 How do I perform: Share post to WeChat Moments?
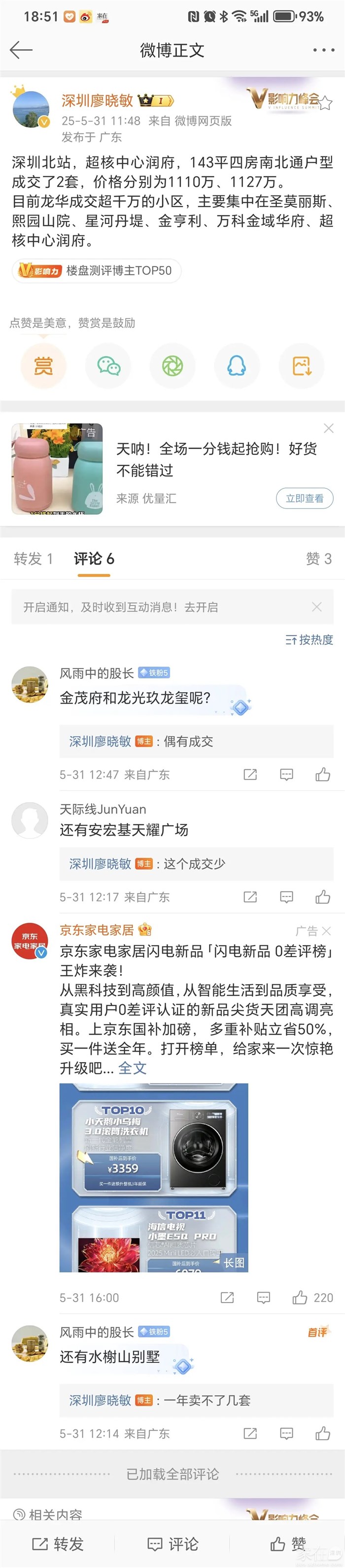click(173, 366)
